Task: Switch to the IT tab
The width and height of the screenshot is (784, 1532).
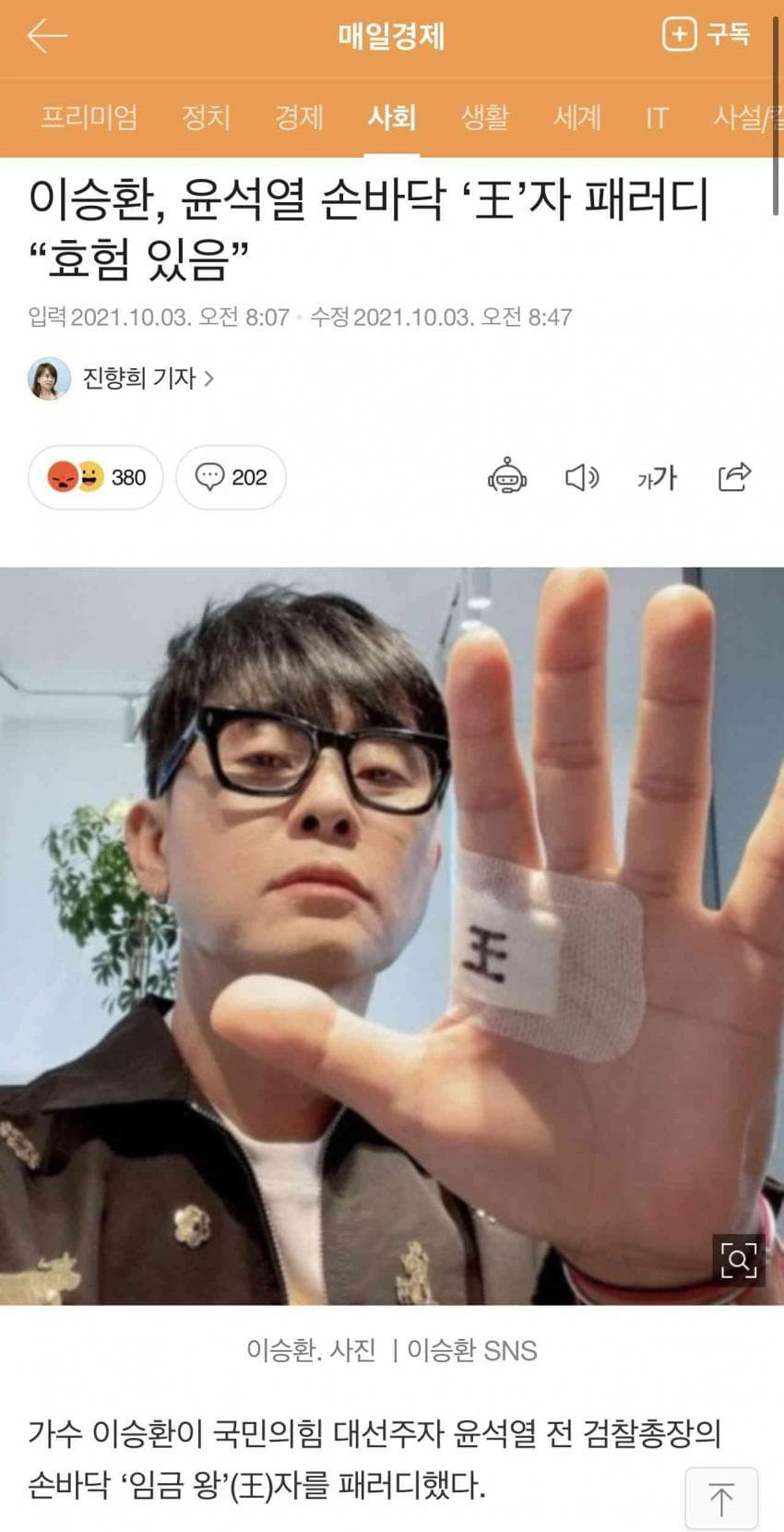Action: click(x=656, y=117)
